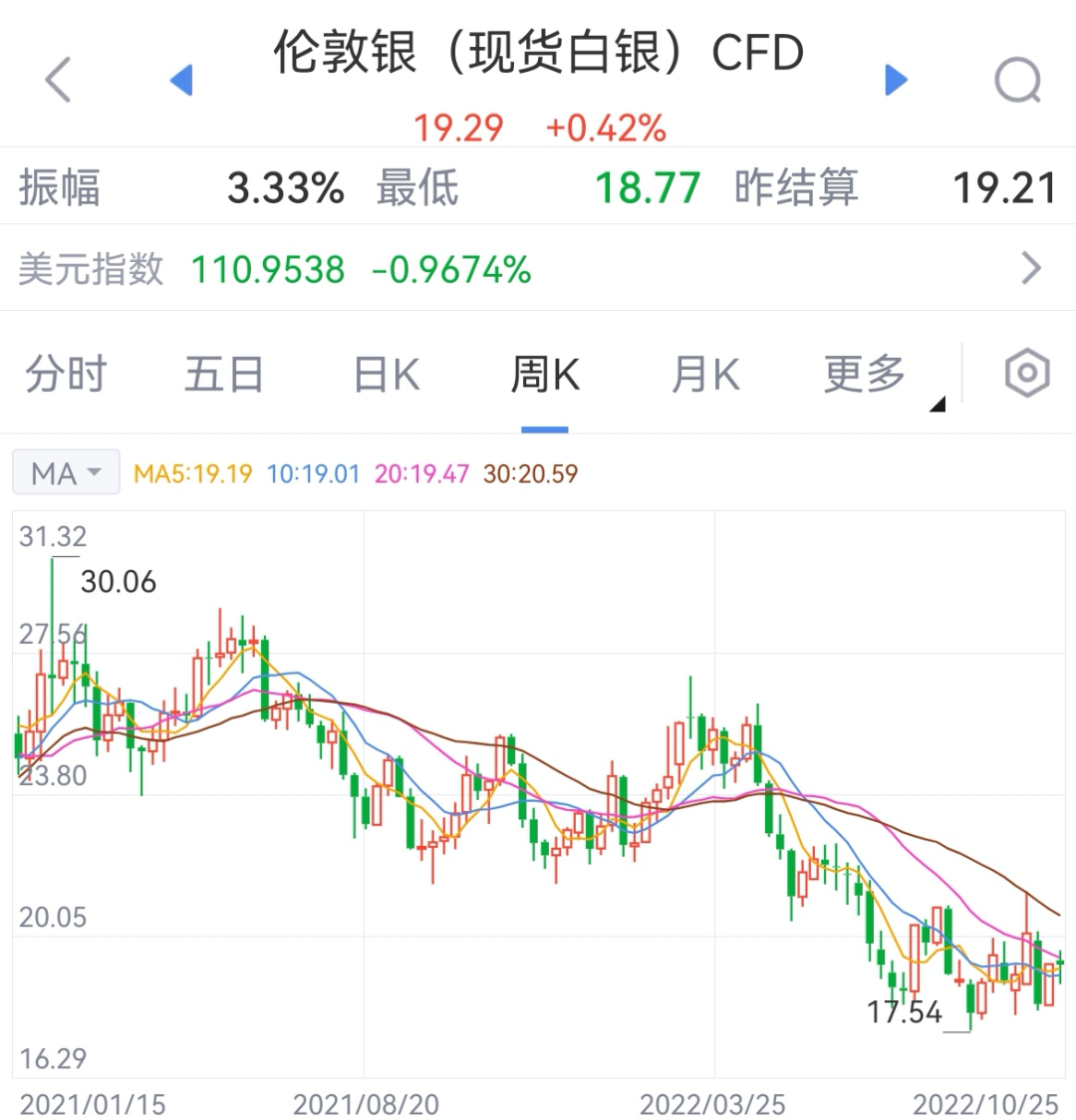Switch to the previous instrument with left triangle
Viewport: 1076px width, 1120px height.
click(x=181, y=80)
